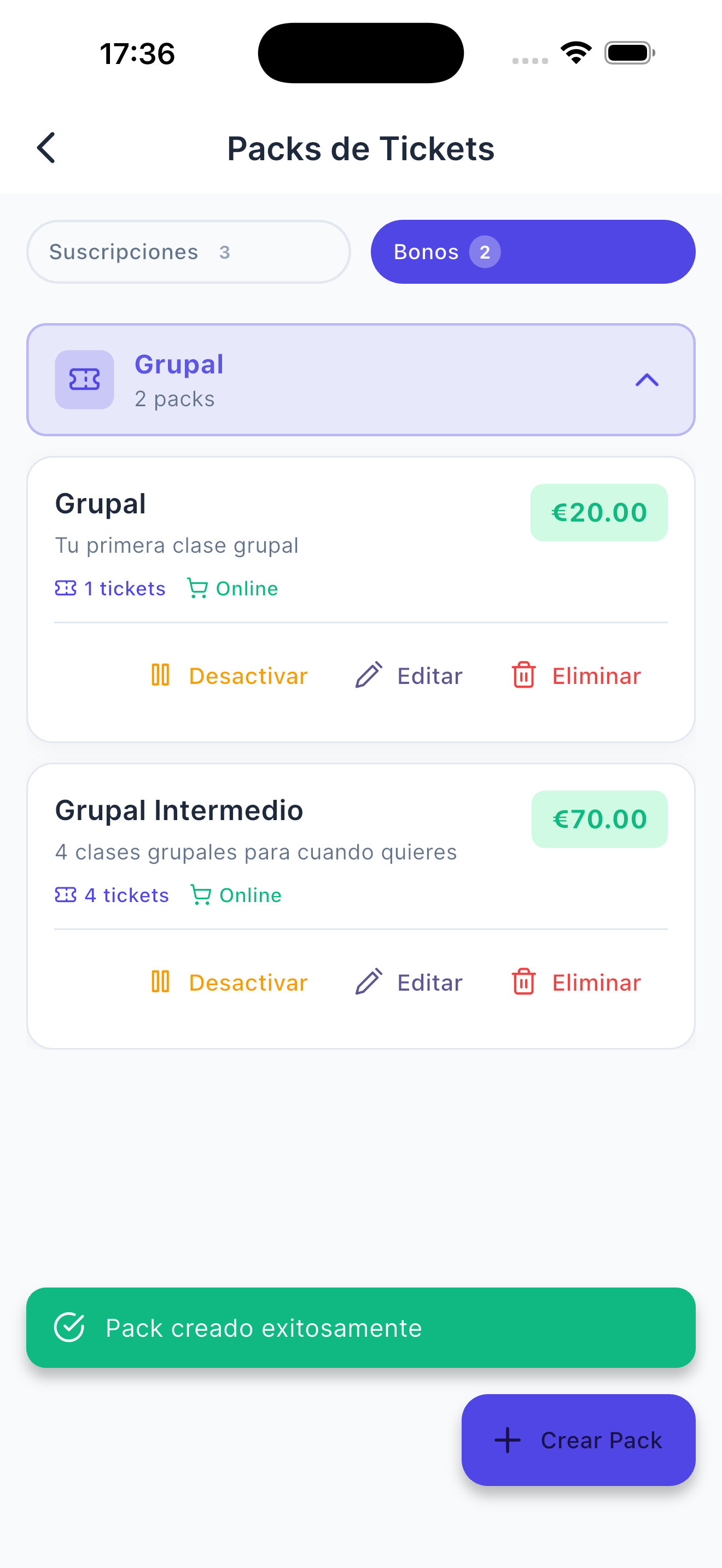Click the pause icon on Grupal Intermedio row
Viewport: 722px width, 1568px height.
161,982
